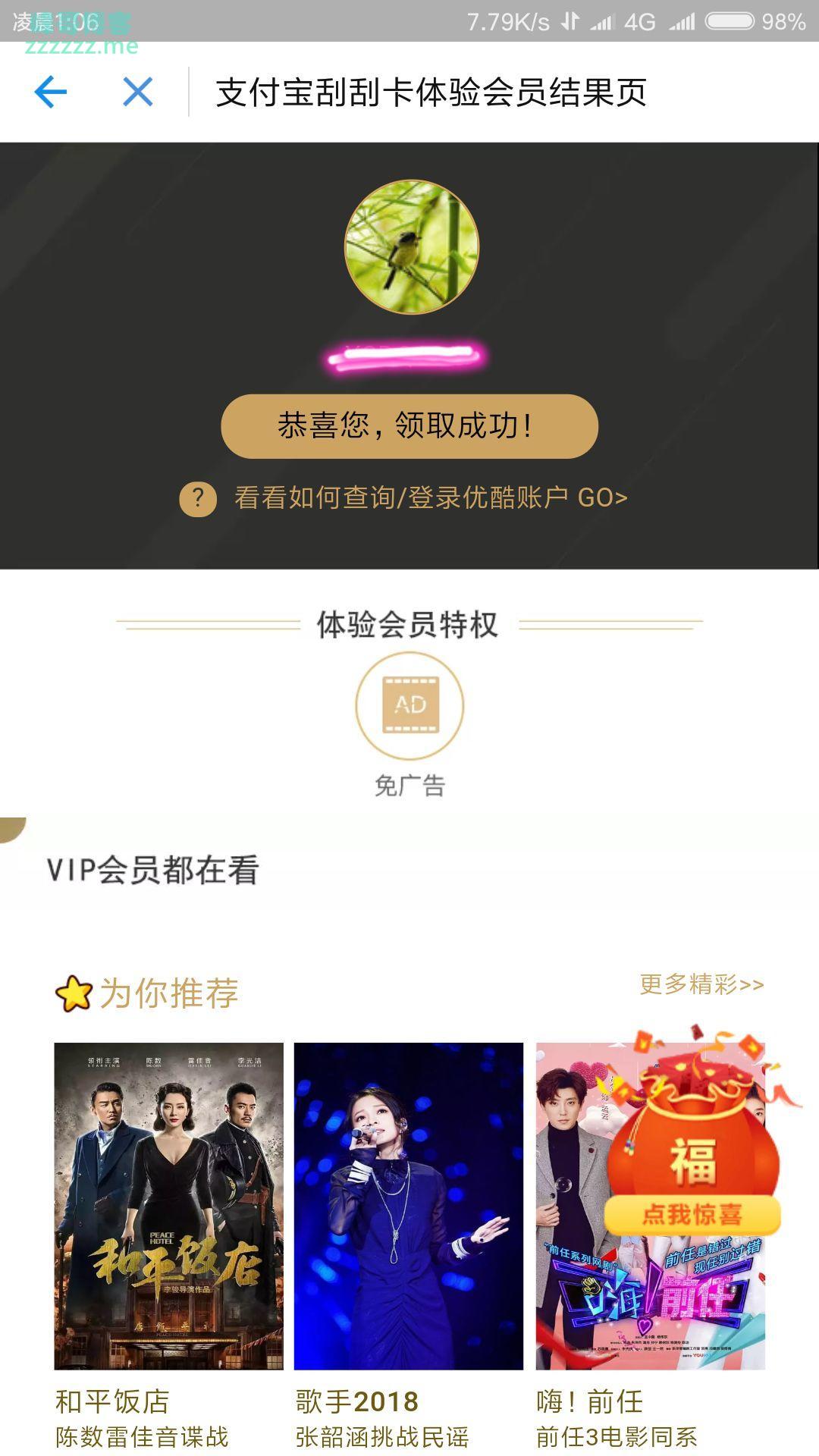Tap the bird profile avatar
The height and width of the screenshot is (1456, 819).
(x=412, y=246)
